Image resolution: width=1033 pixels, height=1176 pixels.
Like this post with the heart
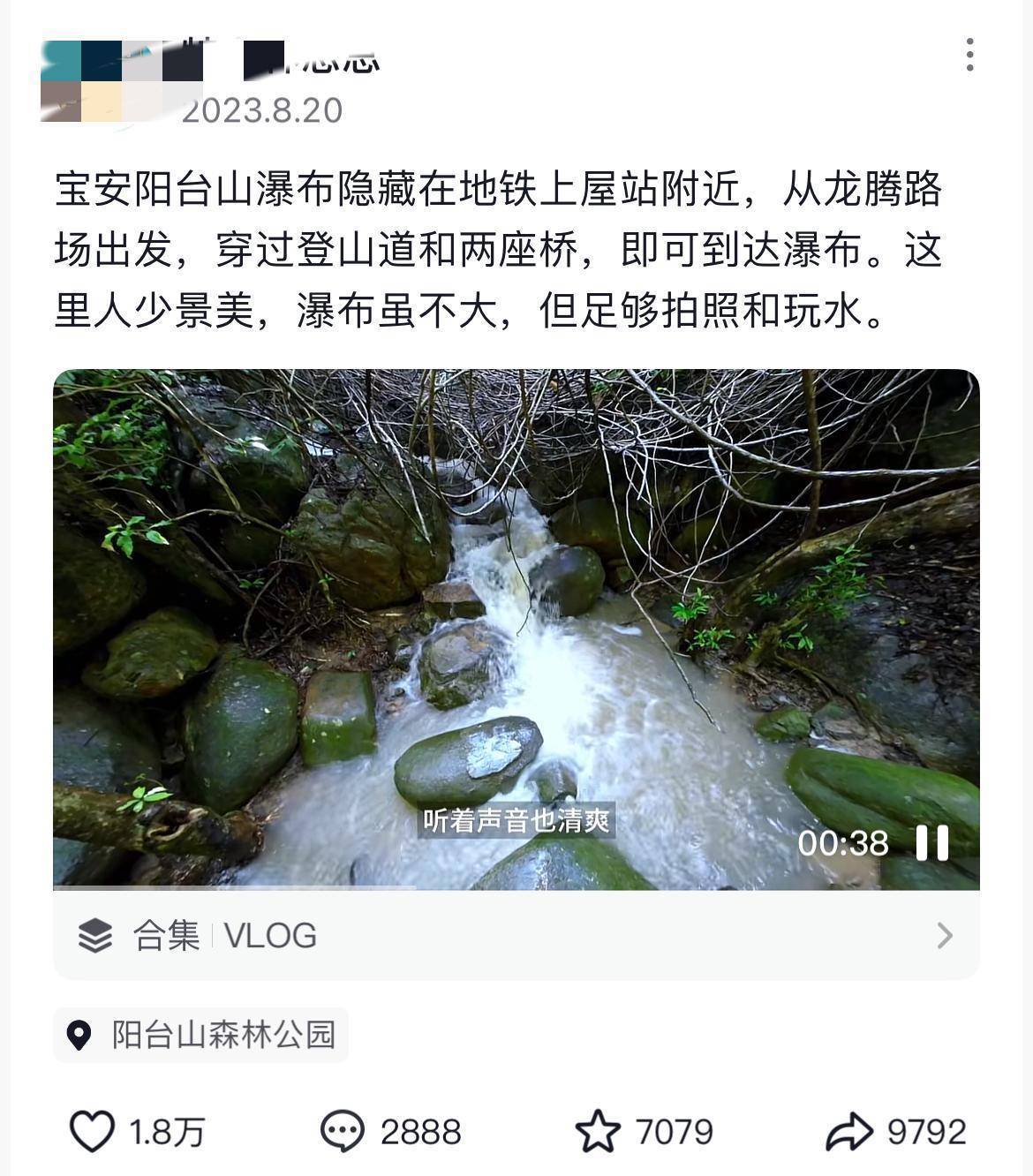tap(93, 1131)
